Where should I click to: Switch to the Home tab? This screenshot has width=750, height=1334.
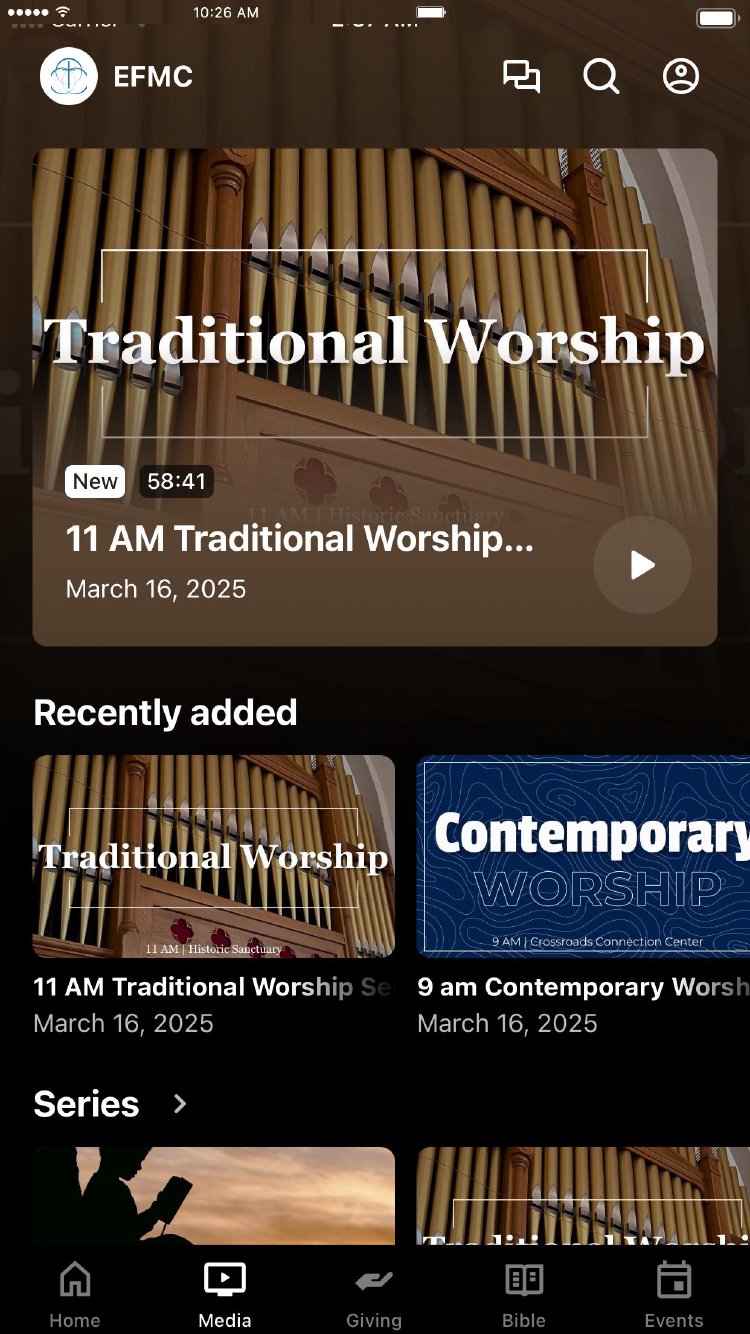(x=75, y=1295)
